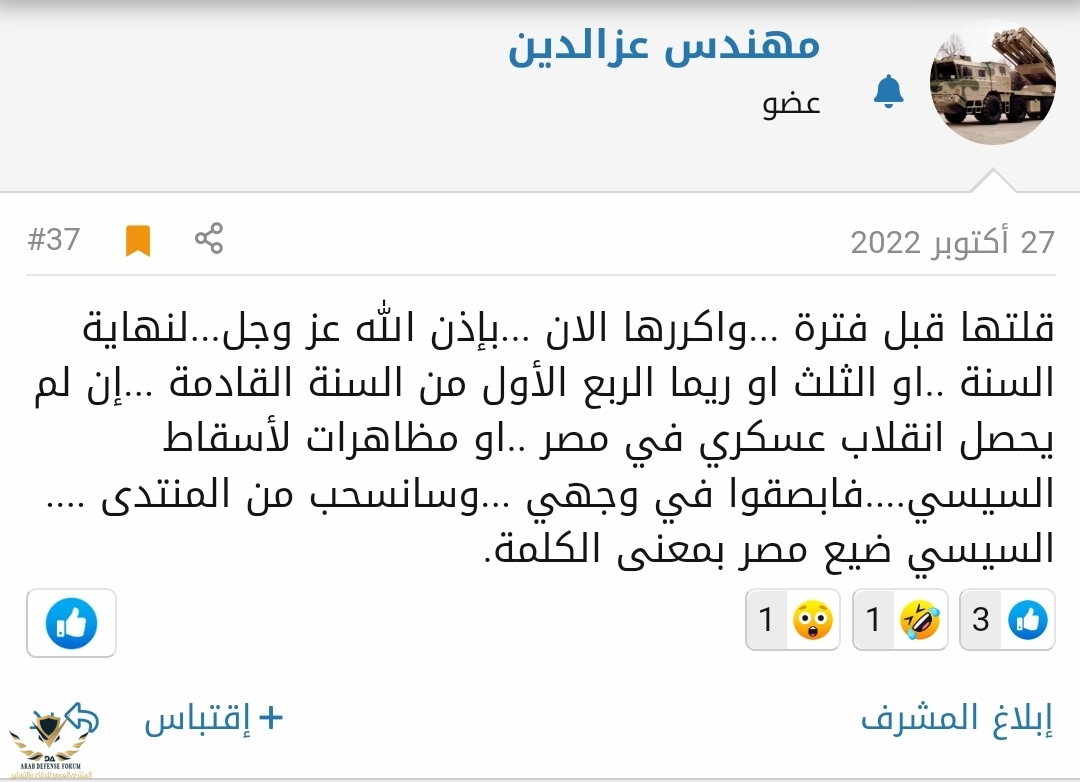Bookmark post #37
The height and width of the screenshot is (782, 1080).
click(138, 241)
